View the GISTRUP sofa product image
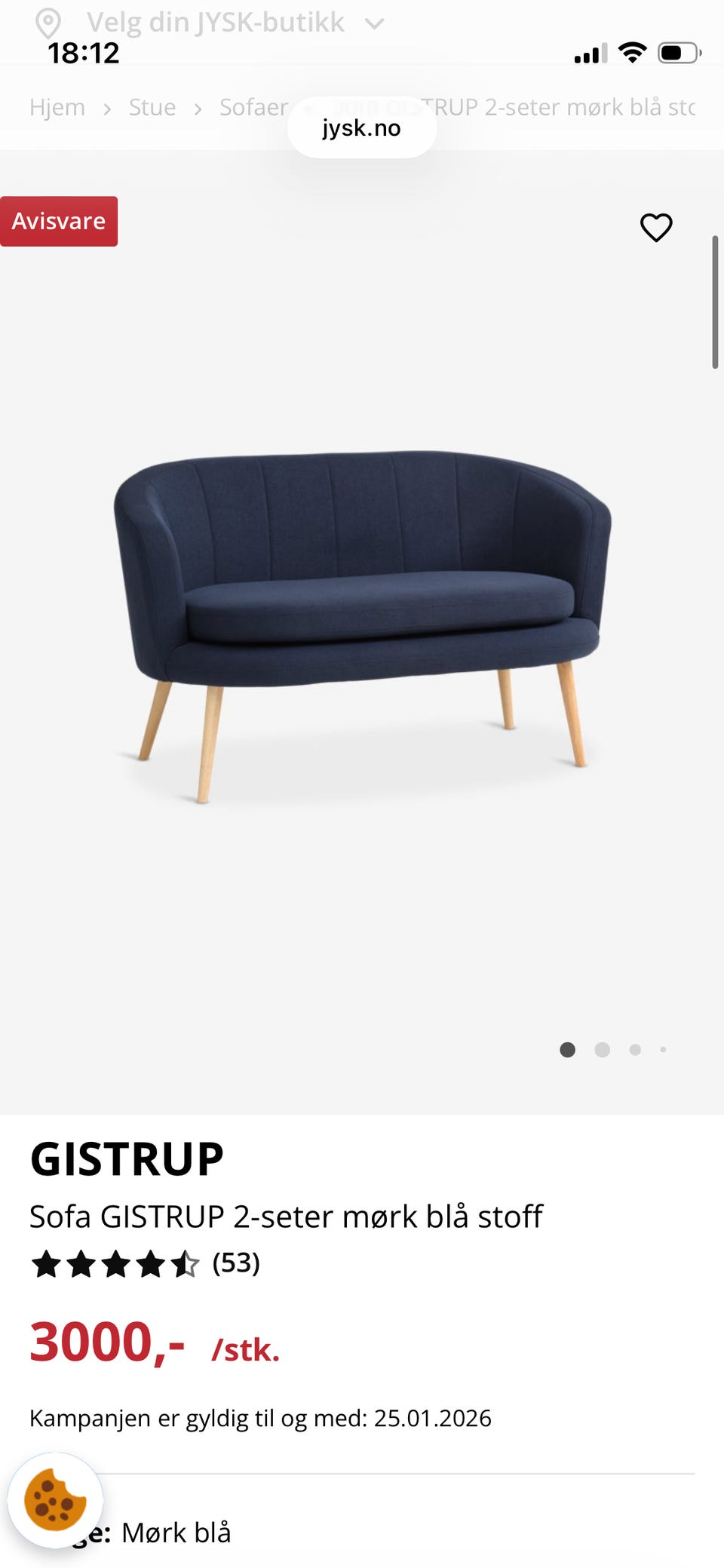The height and width of the screenshot is (1568, 724). tap(362, 626)
